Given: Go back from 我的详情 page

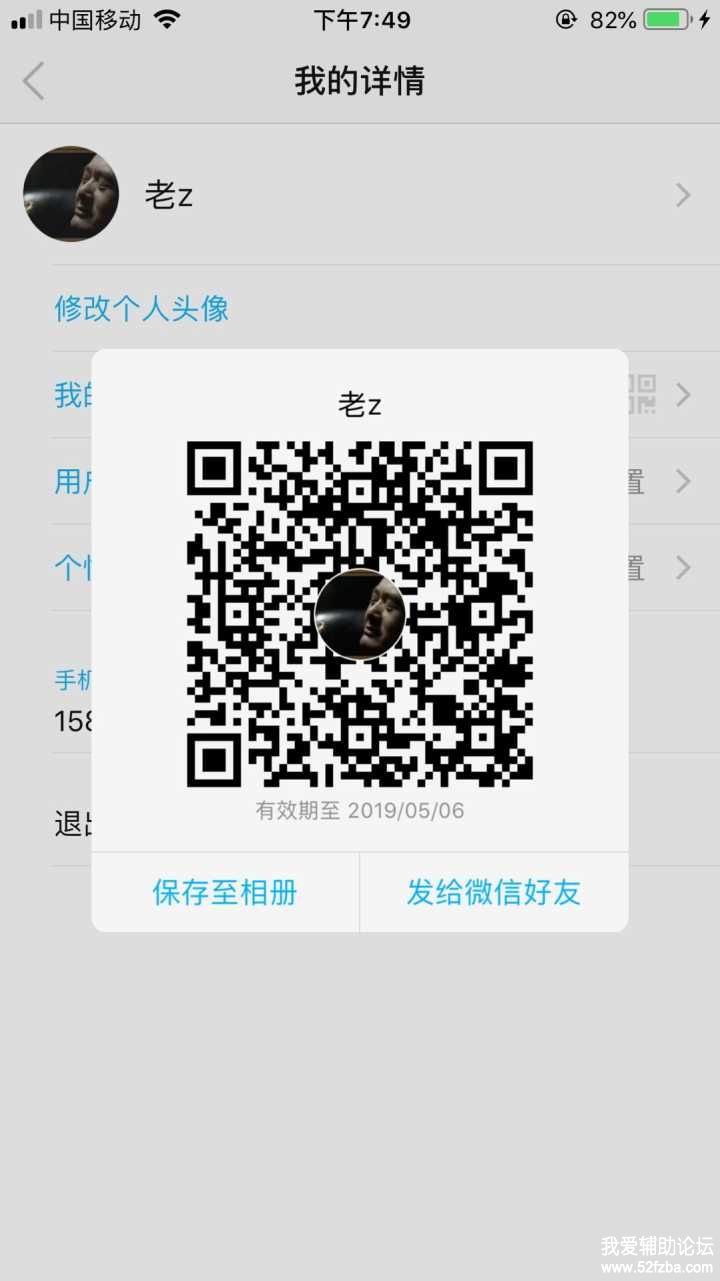Looking at the screenshot, I should pyautogui.click(x=34, y=81).
